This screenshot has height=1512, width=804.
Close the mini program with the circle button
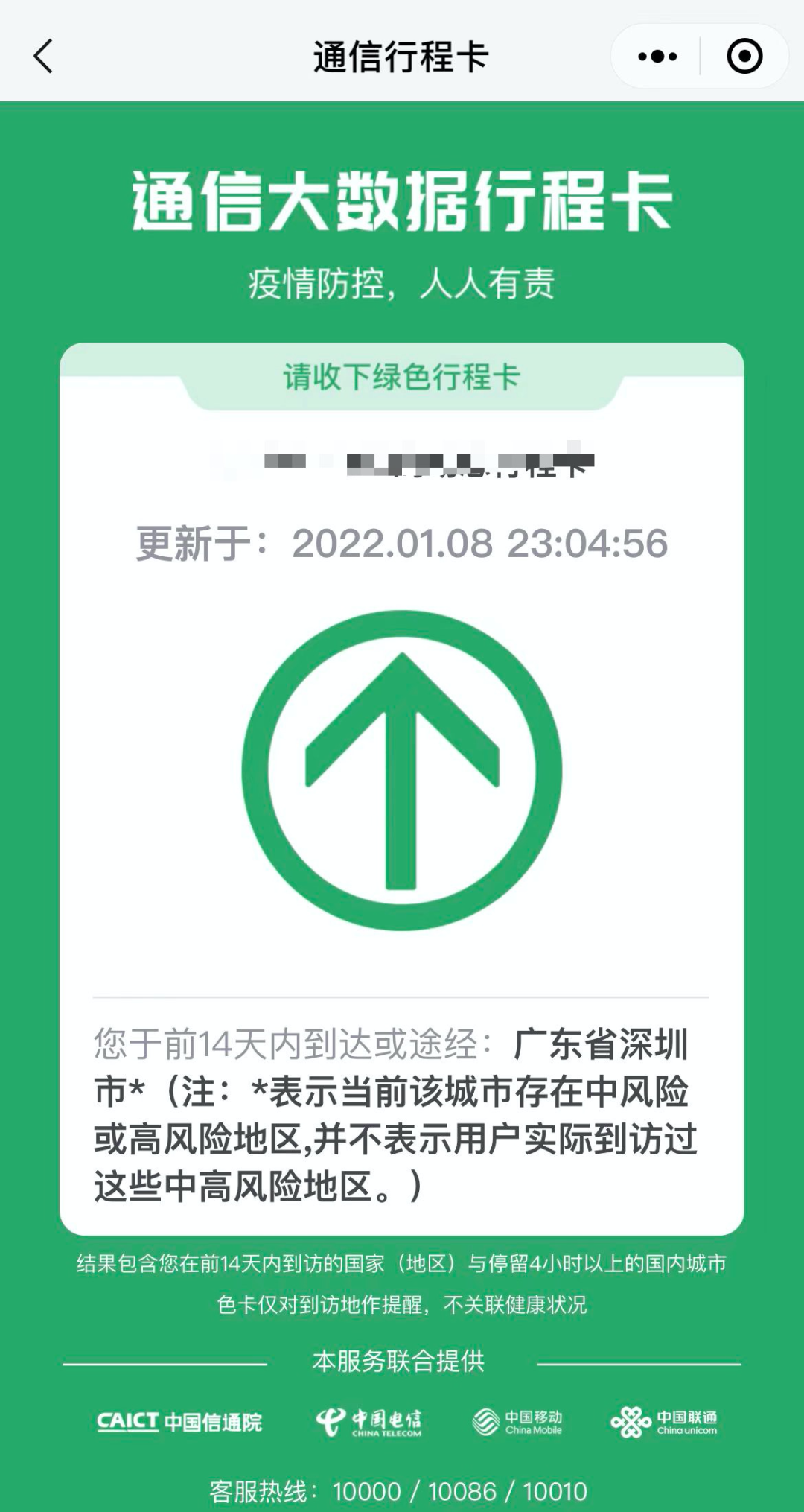tap(744, 57)
